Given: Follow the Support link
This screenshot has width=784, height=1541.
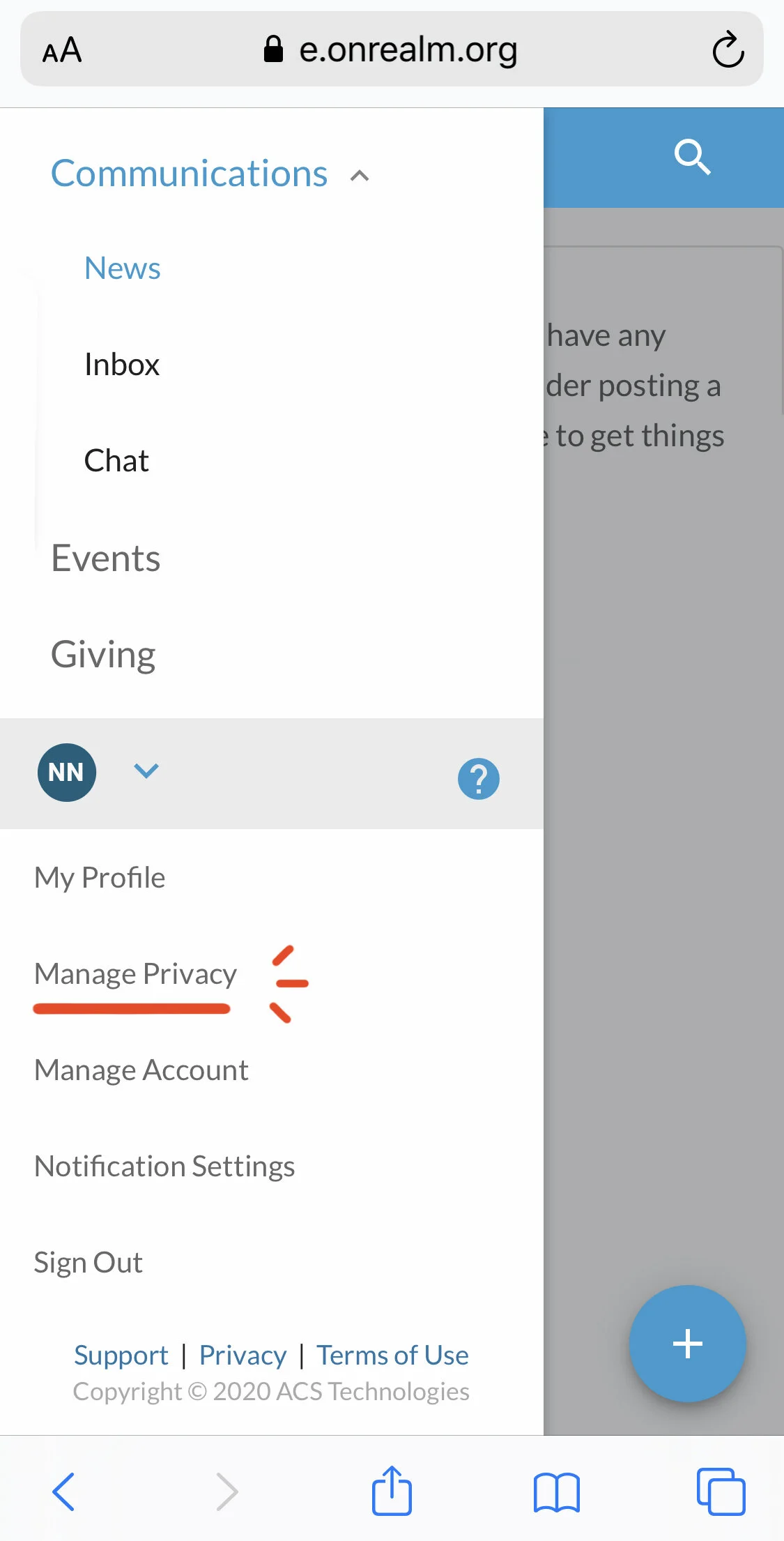Looking at the screenshot, I should [x=121, y=1356].
